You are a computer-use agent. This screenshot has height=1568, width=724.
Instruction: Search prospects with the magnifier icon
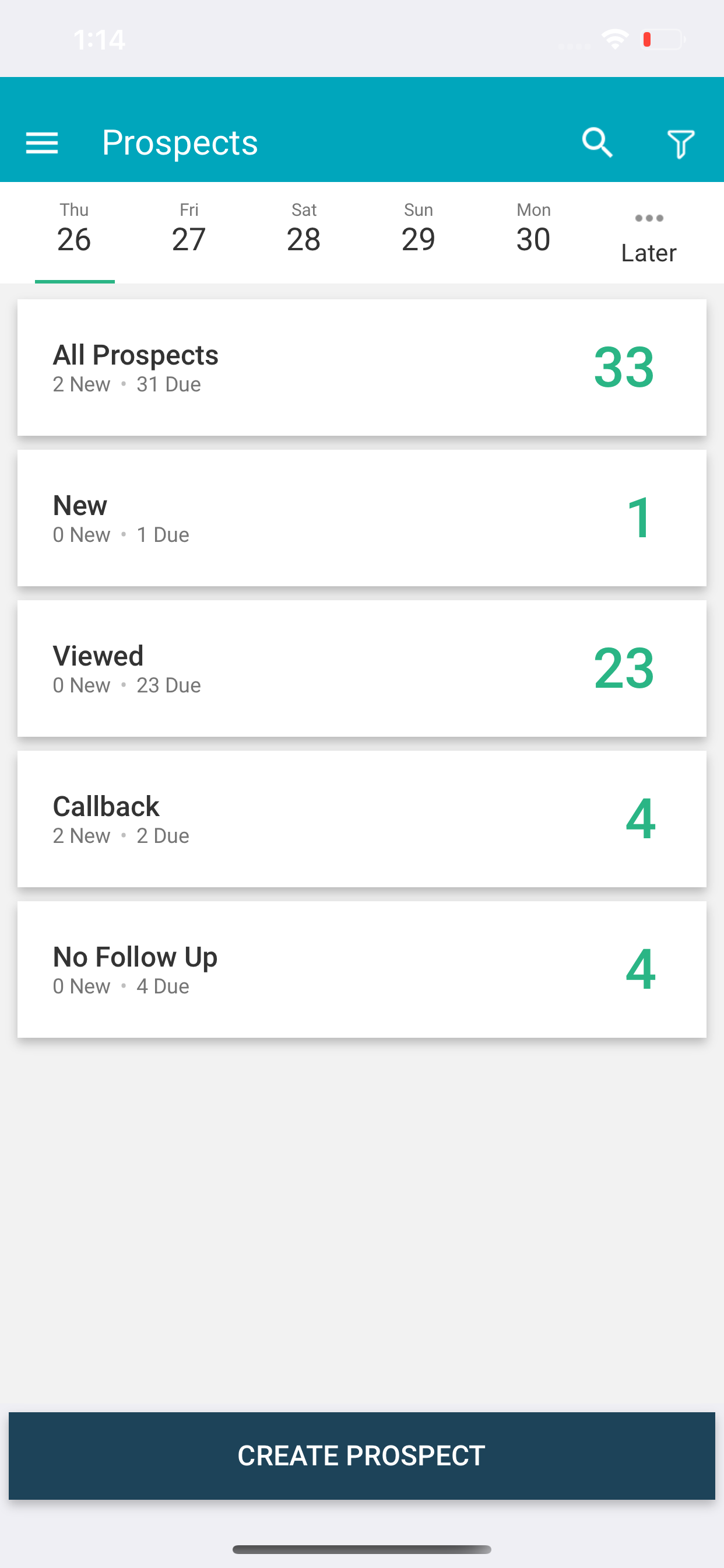click(x=597, y=143)
